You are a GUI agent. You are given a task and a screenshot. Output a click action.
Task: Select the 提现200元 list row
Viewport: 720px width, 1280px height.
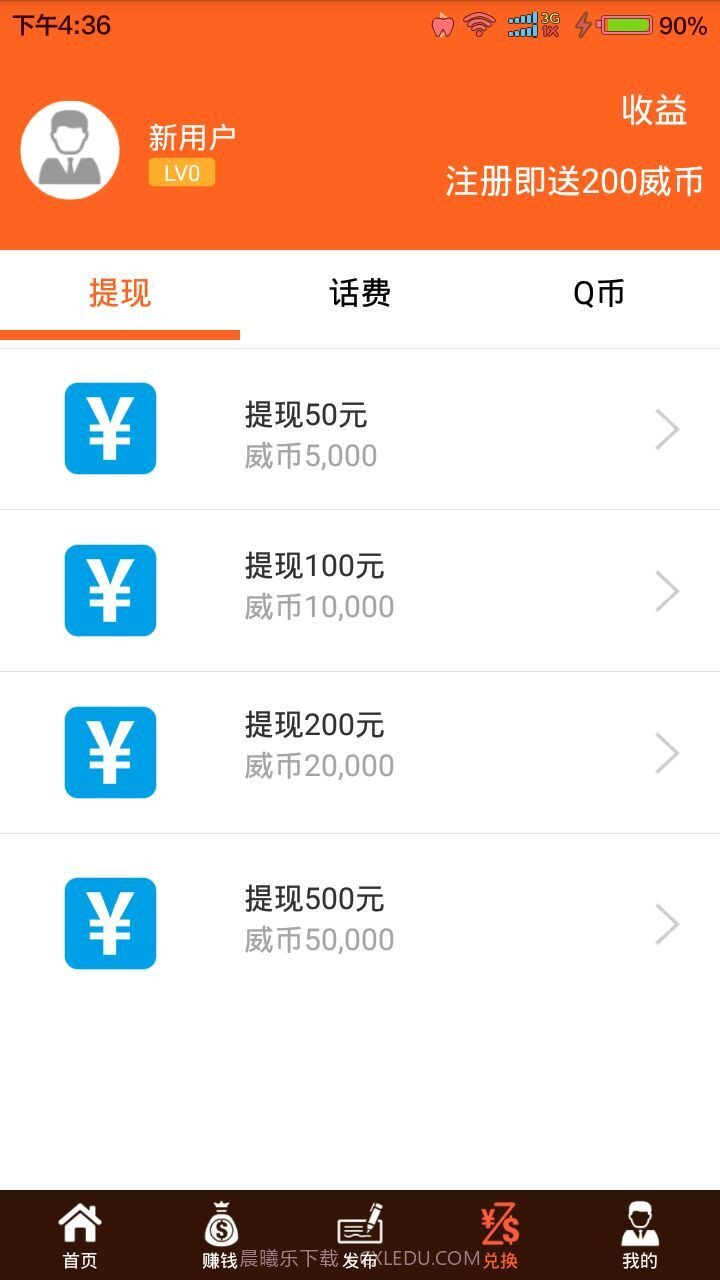360,752
